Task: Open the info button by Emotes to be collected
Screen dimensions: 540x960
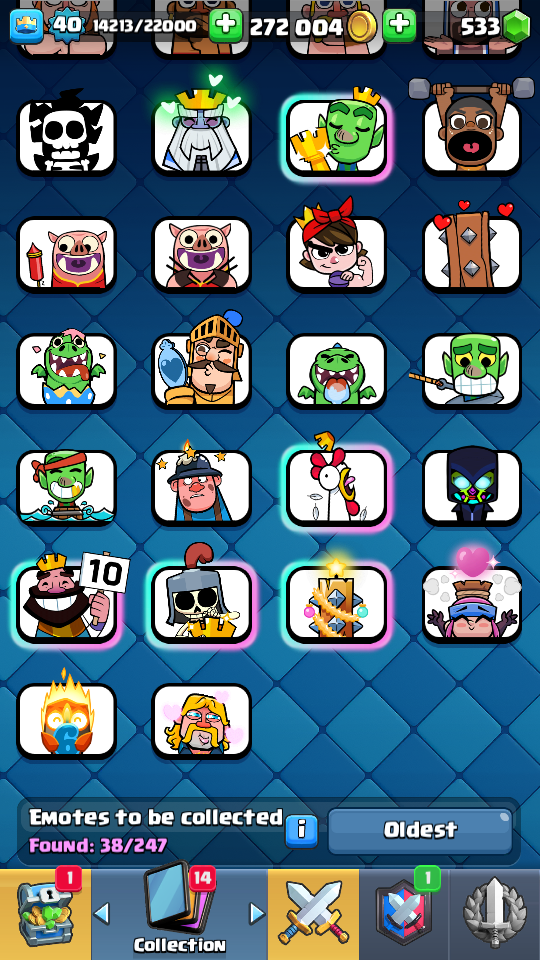Action: pyautogui.click(x=302, y=830)
